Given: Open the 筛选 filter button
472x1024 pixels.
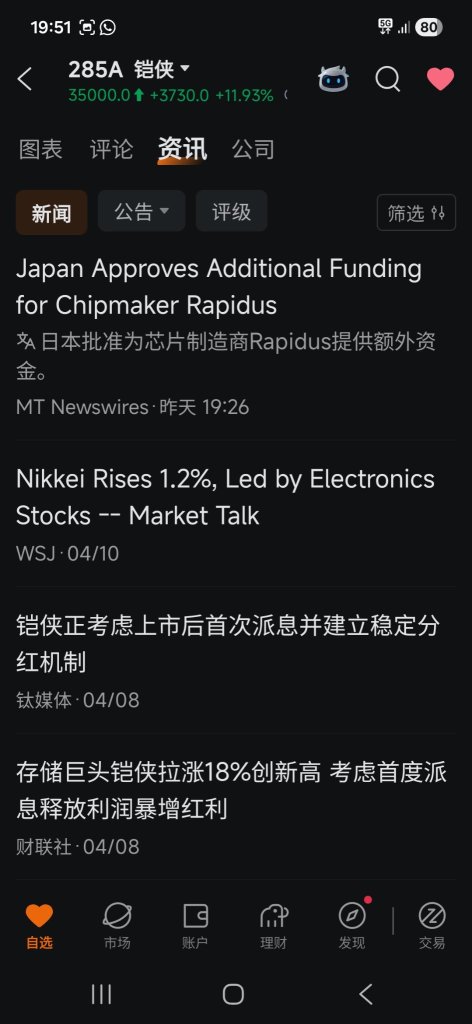Looking at the screenshot, I should click(417, 213).
